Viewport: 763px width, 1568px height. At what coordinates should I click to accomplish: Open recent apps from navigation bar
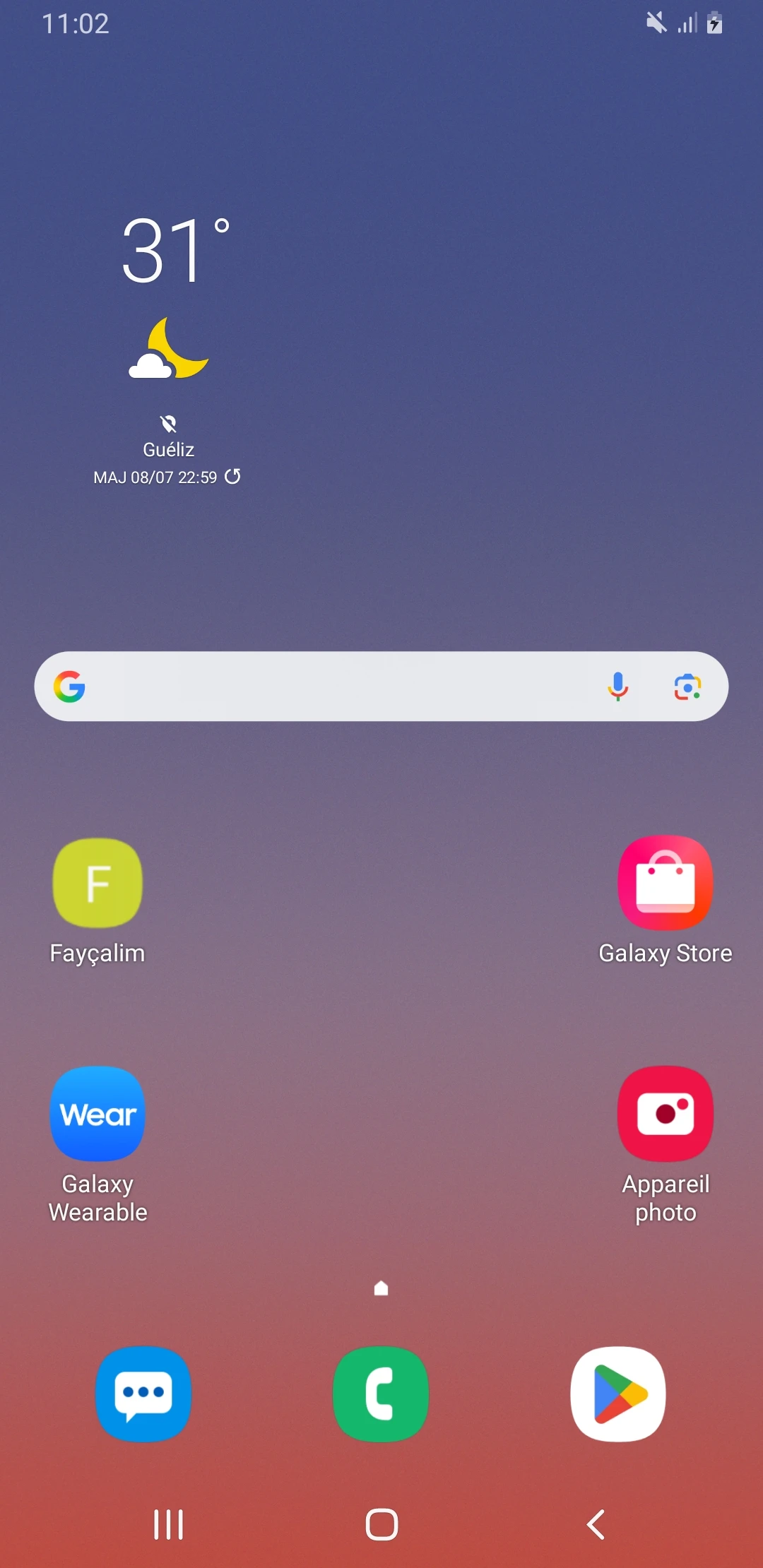point(168,1524)
